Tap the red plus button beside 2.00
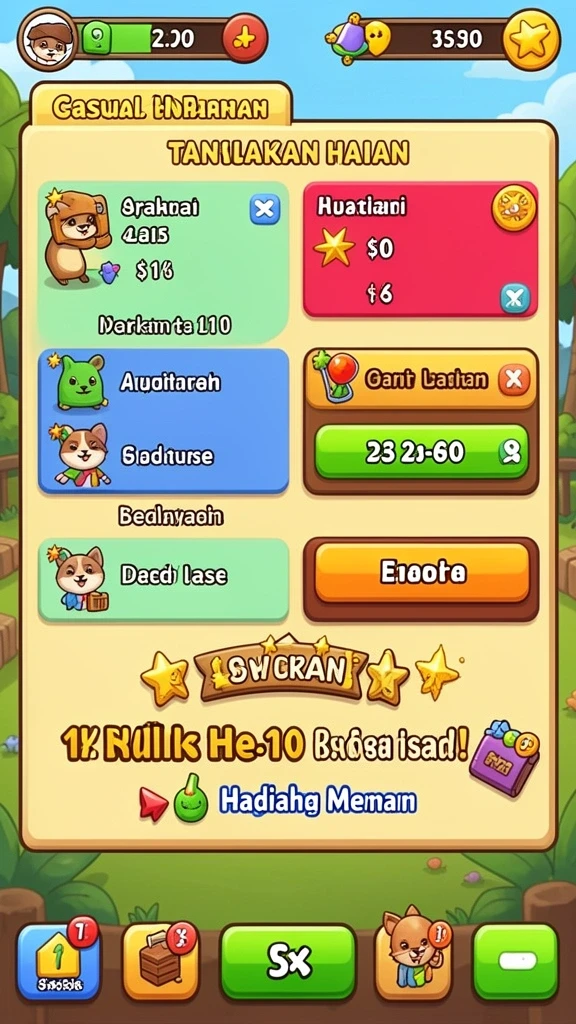The height and width of the screenshot is (1024, 576). pyautogui.click(x=245, y=39)
